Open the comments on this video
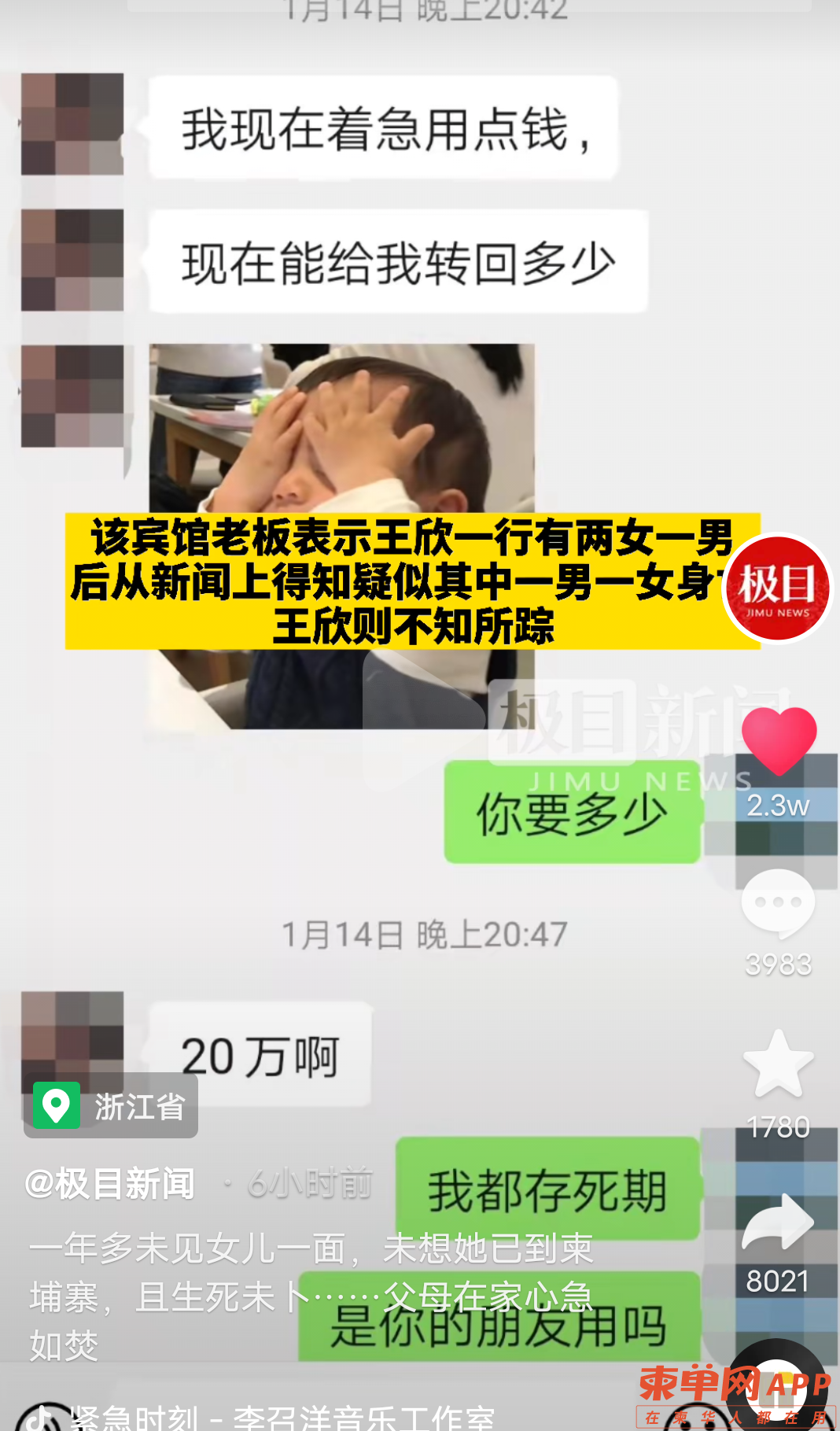The height and width of the screenshot is (1431, 840). click(x=778, y=903)
